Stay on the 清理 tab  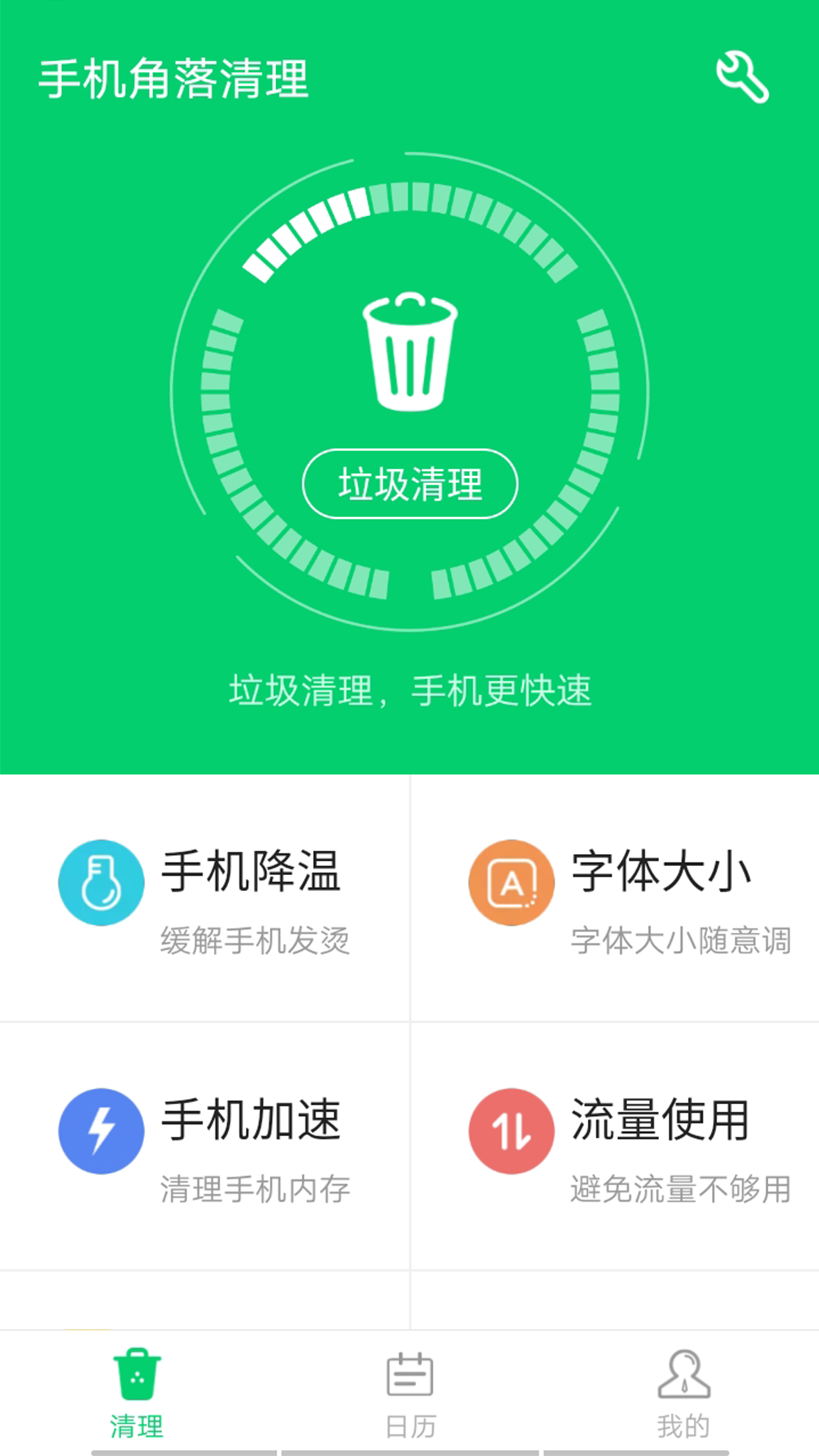point(136,1399)
